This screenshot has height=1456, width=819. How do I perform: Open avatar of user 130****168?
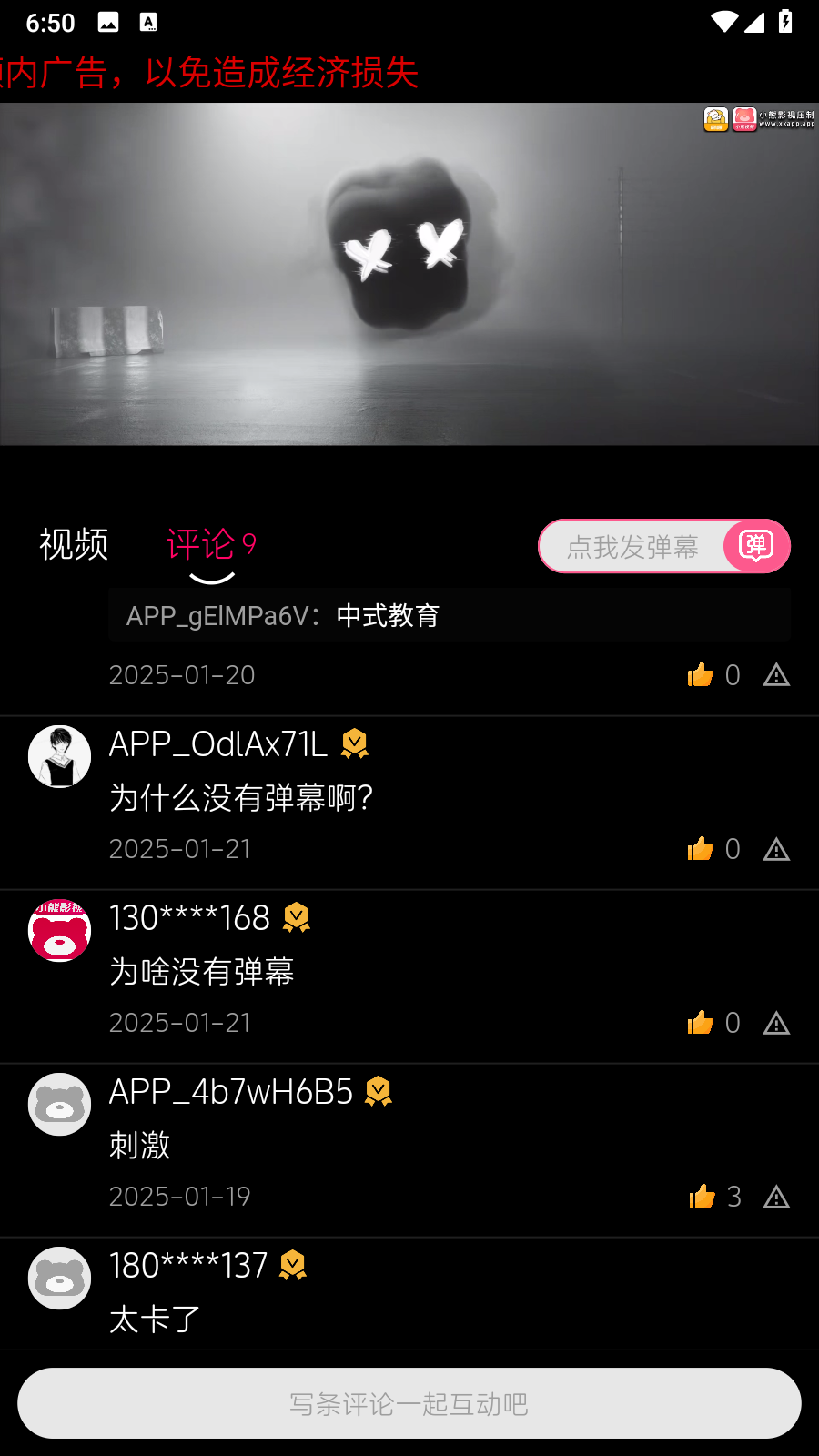point(60,931)
